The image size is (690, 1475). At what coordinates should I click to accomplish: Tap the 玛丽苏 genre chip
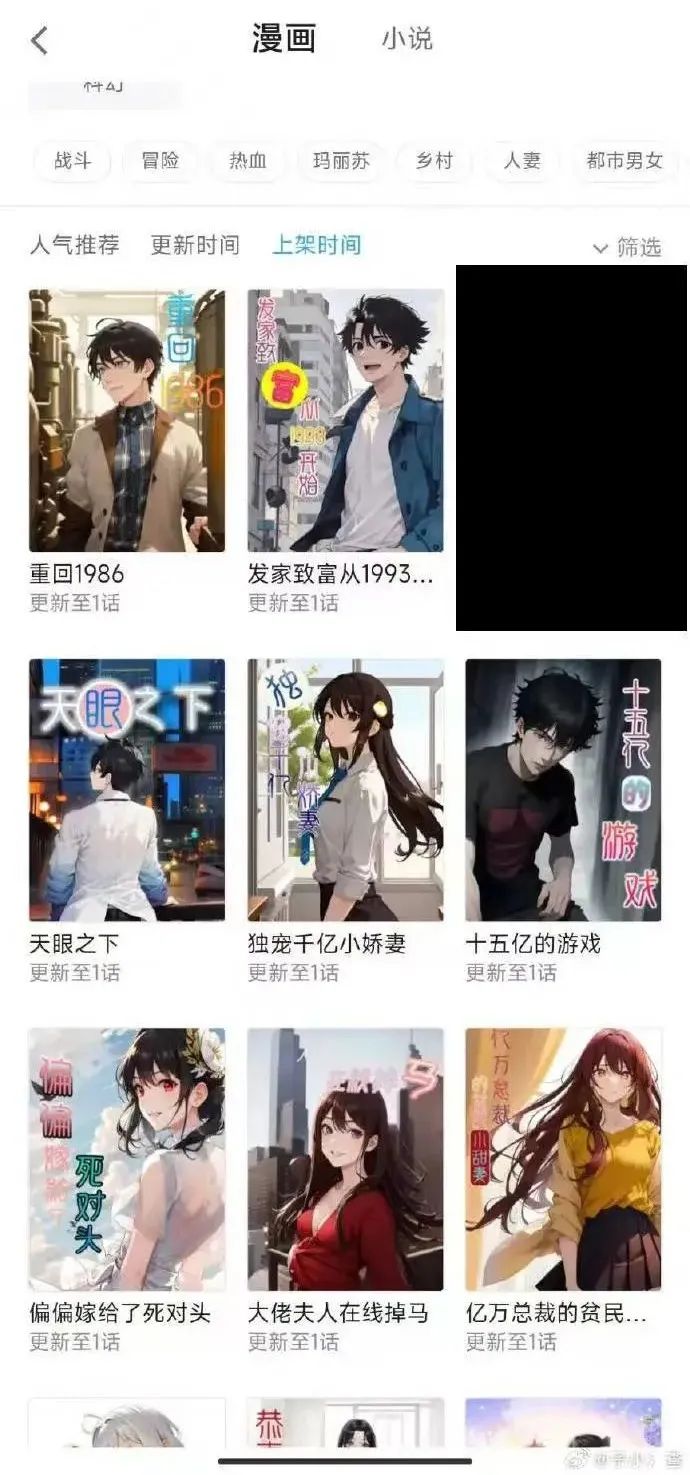pyautogui.click(x=341, y=161)
